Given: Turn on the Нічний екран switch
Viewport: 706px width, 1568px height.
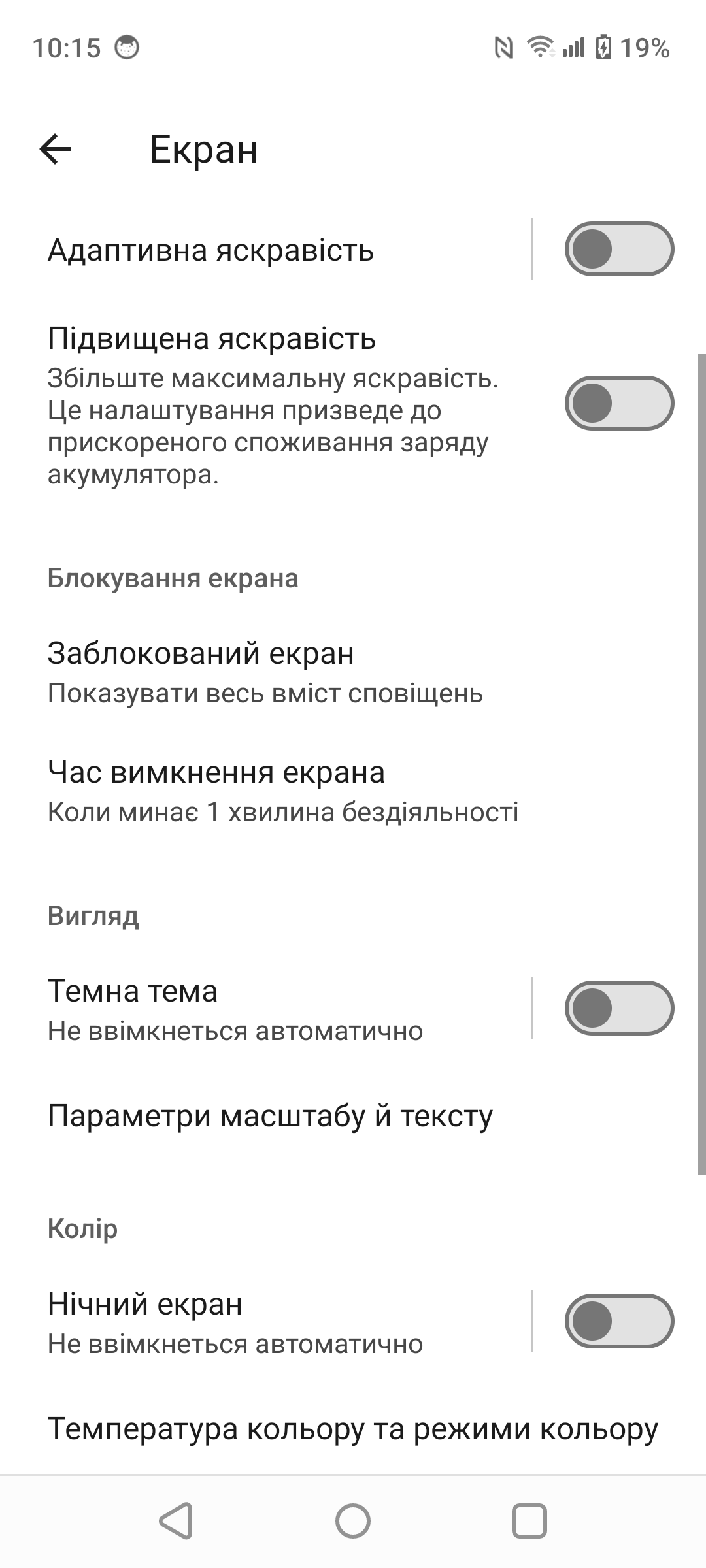Looking at the screenshot, I should tap(619, 1321).
